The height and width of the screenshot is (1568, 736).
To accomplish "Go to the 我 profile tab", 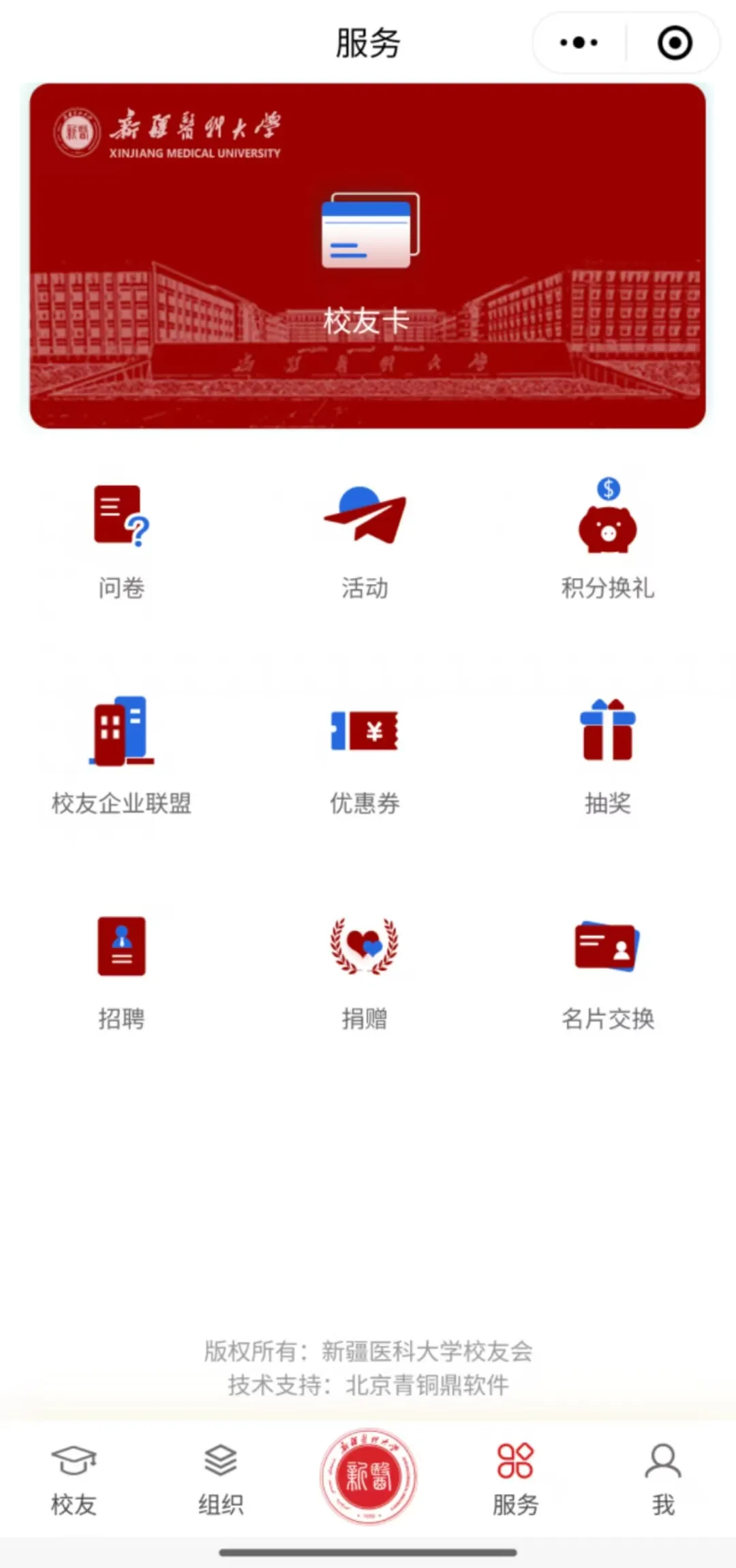I will click(x=663, y=1479).
